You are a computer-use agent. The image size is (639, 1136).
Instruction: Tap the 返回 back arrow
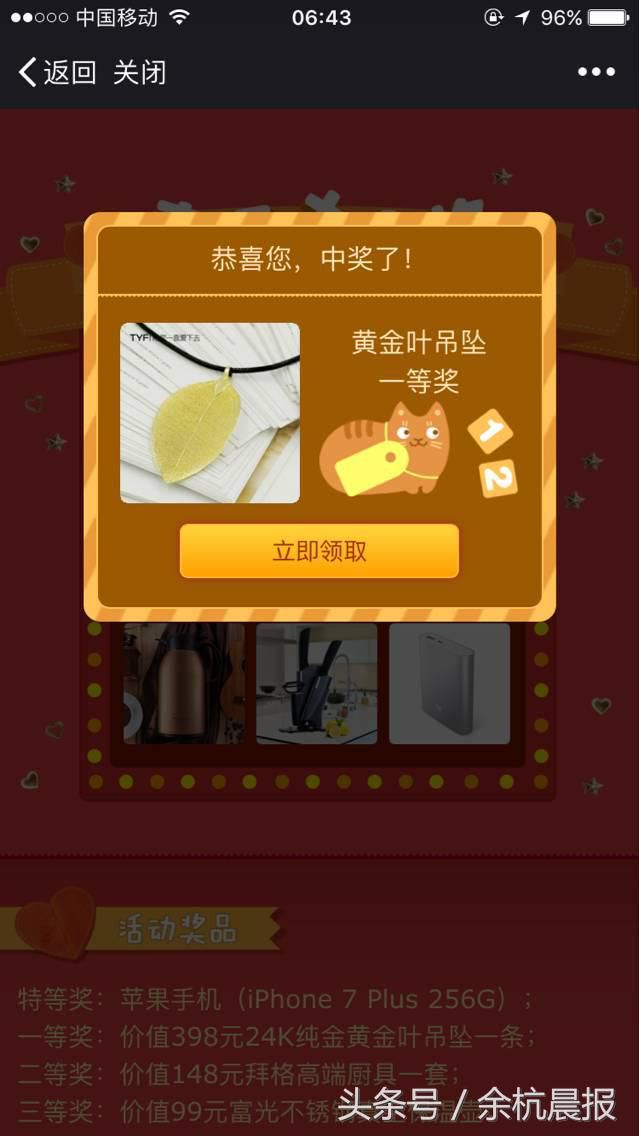coord(30,72)
